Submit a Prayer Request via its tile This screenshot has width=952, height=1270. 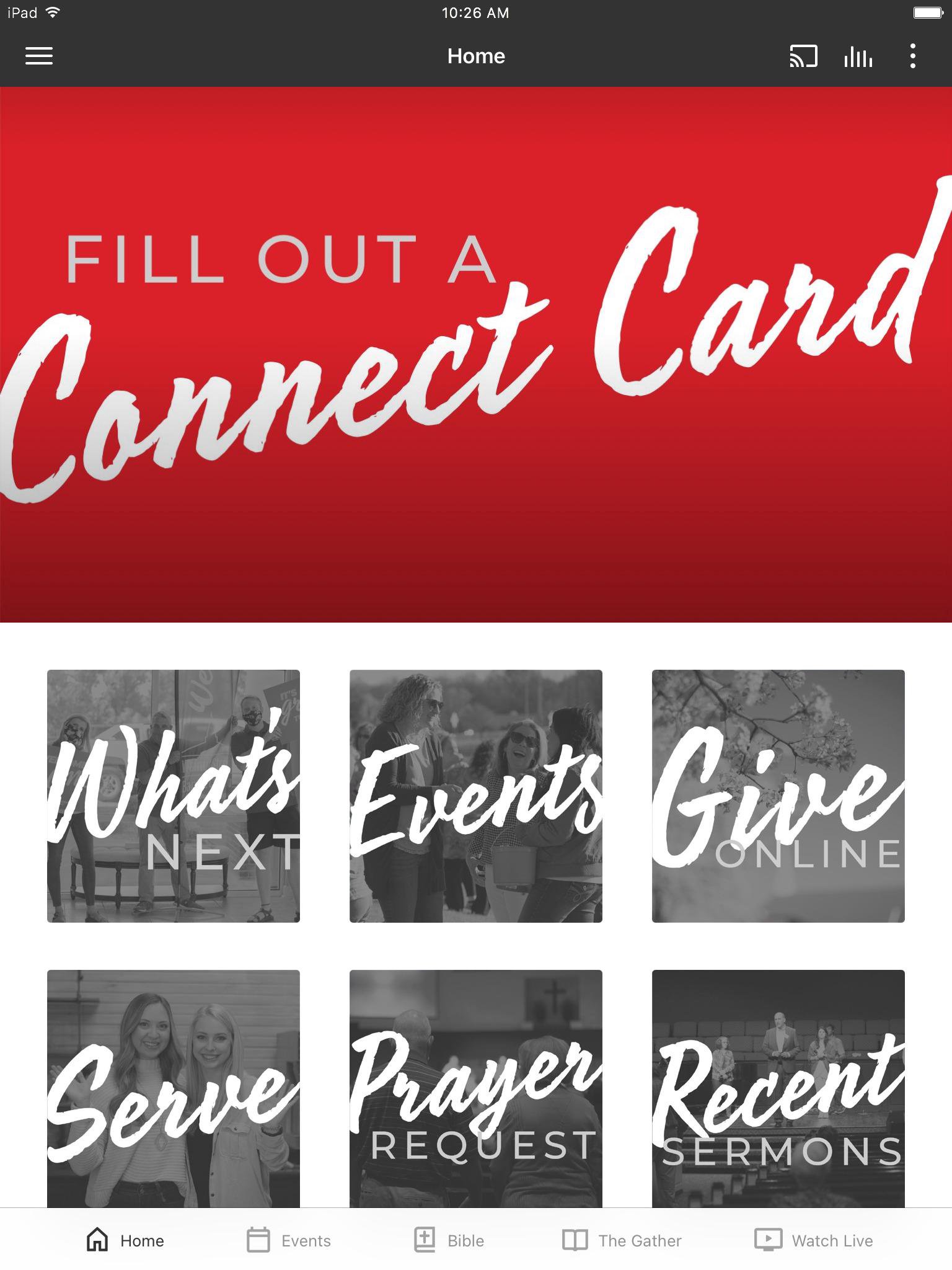tap(476, 1088)
